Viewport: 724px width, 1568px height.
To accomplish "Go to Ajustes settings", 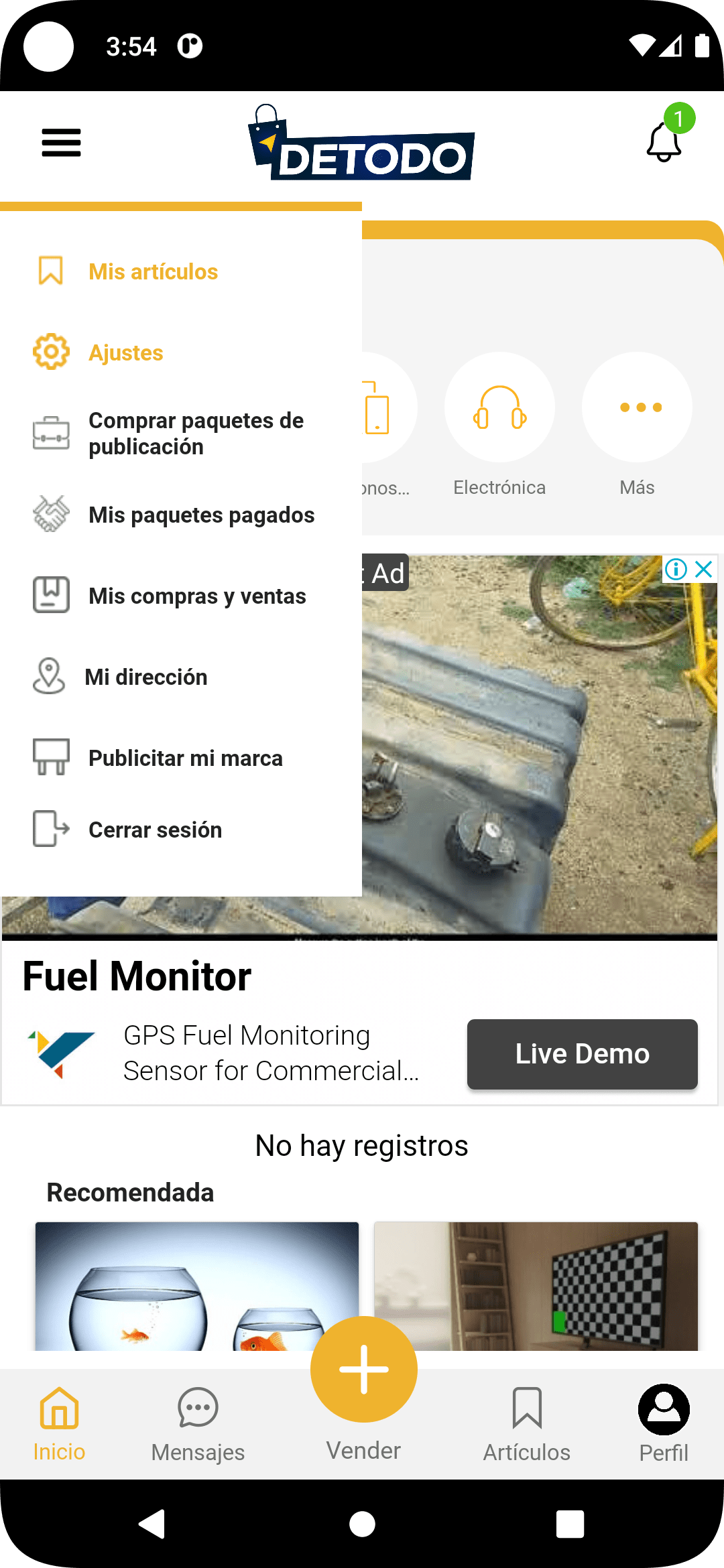I will click(126, 352).
